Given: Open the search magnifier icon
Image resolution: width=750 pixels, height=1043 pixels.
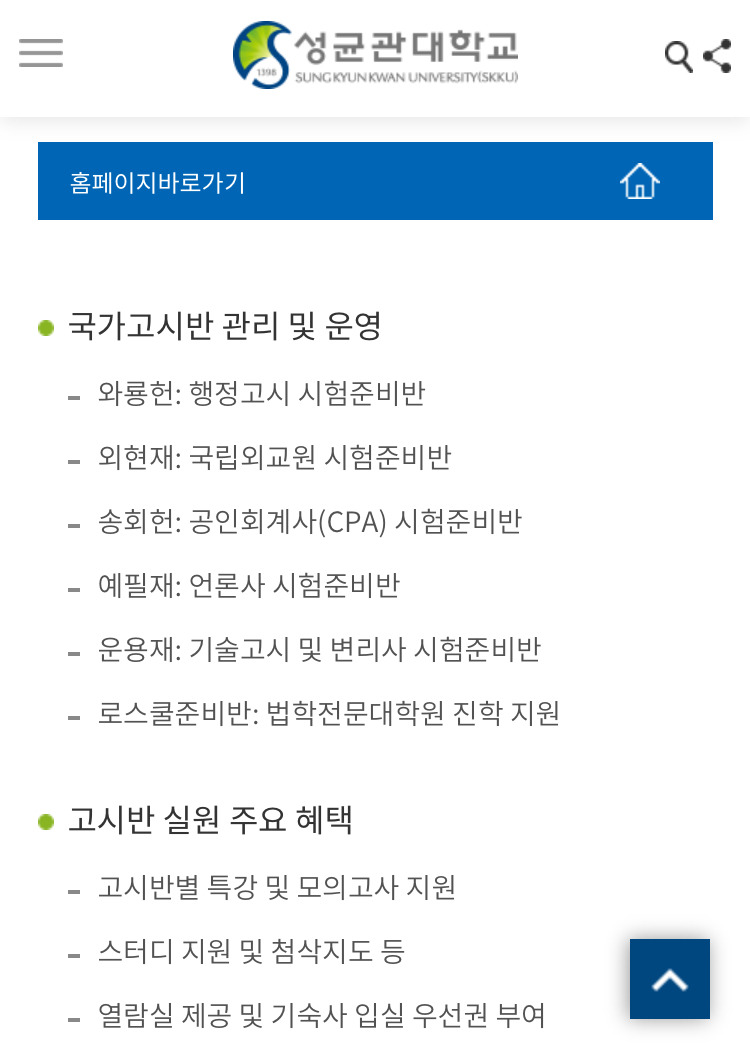Looking at the screenshot, I should click(678, 57).
